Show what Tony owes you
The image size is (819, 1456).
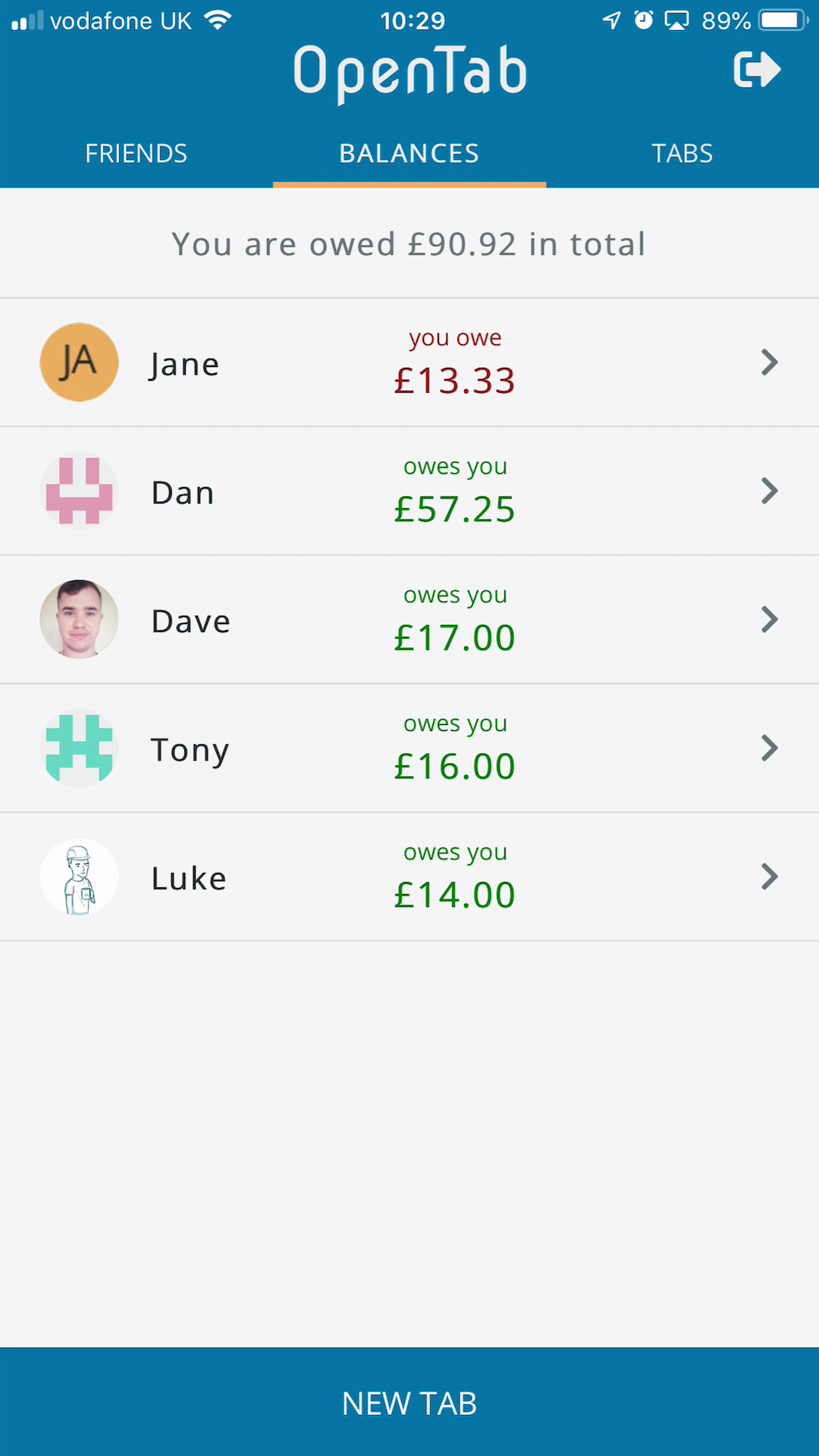click(x=409, y=748)
